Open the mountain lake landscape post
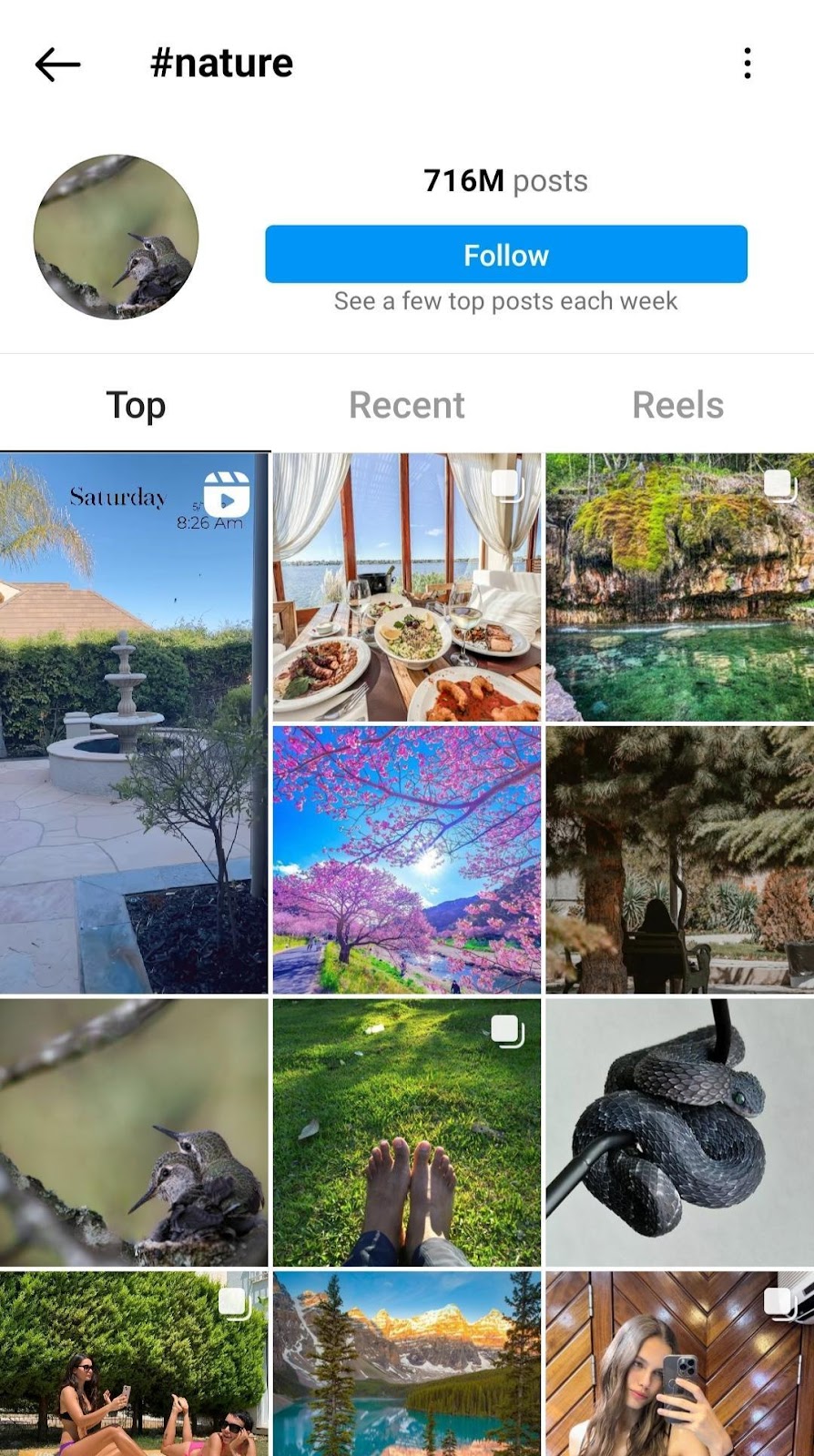Viewport: 814px width, 1456px height. [406, 1365]
